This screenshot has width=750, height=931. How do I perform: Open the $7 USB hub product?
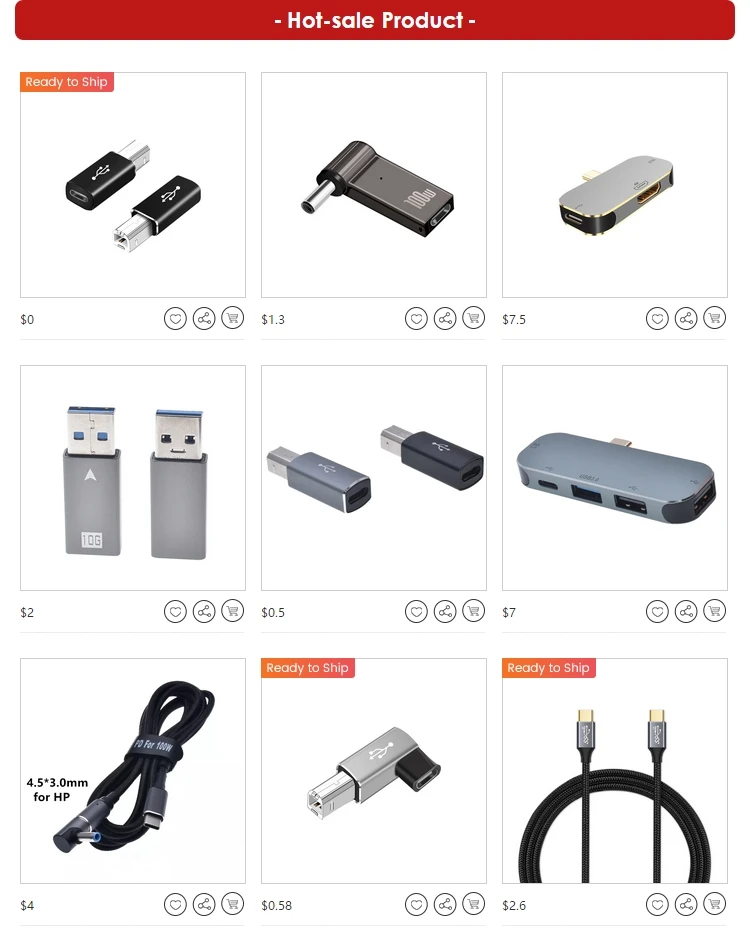tap(615, 478)
